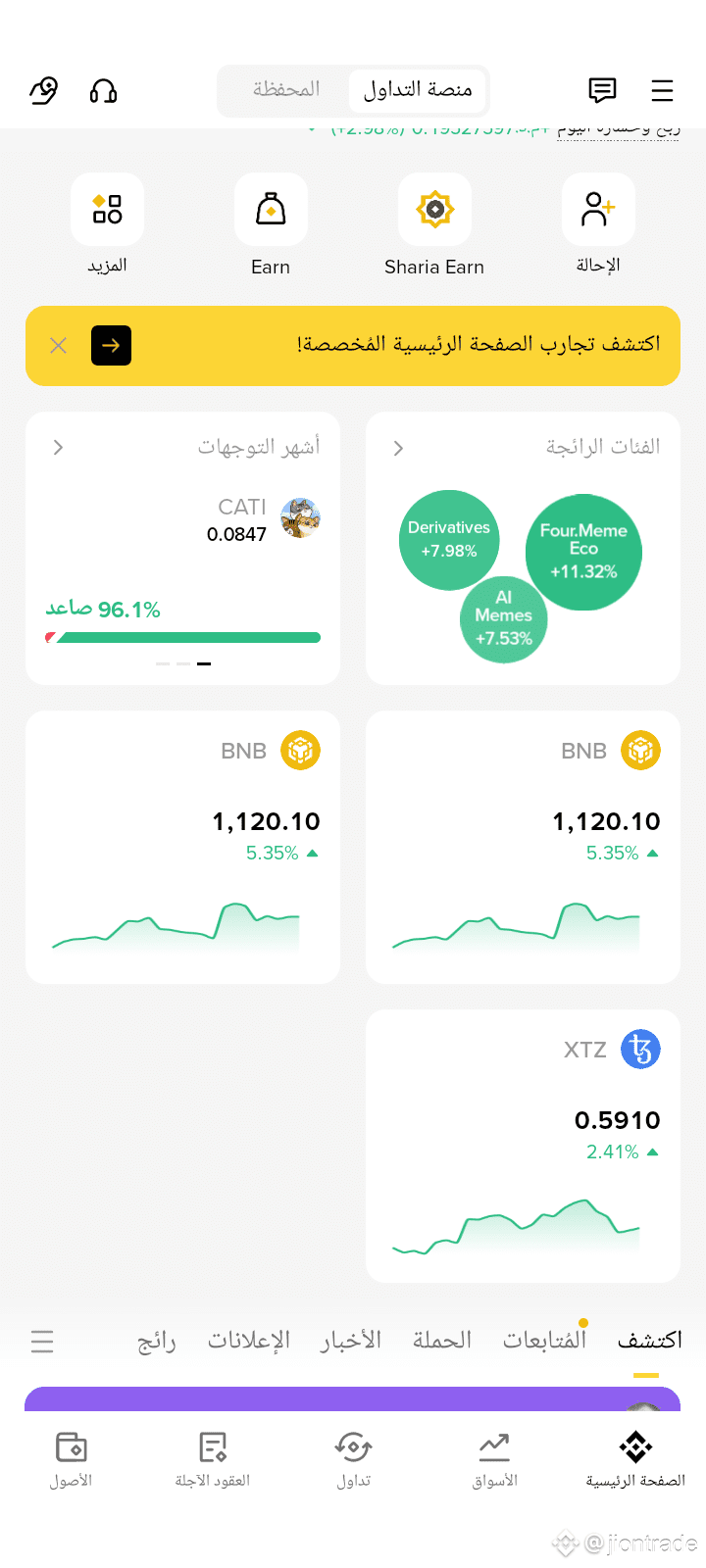This screenshot has width=706, height=1568.
Task: Go to تداول trade tab
Action: click(x=353, y=1458)
